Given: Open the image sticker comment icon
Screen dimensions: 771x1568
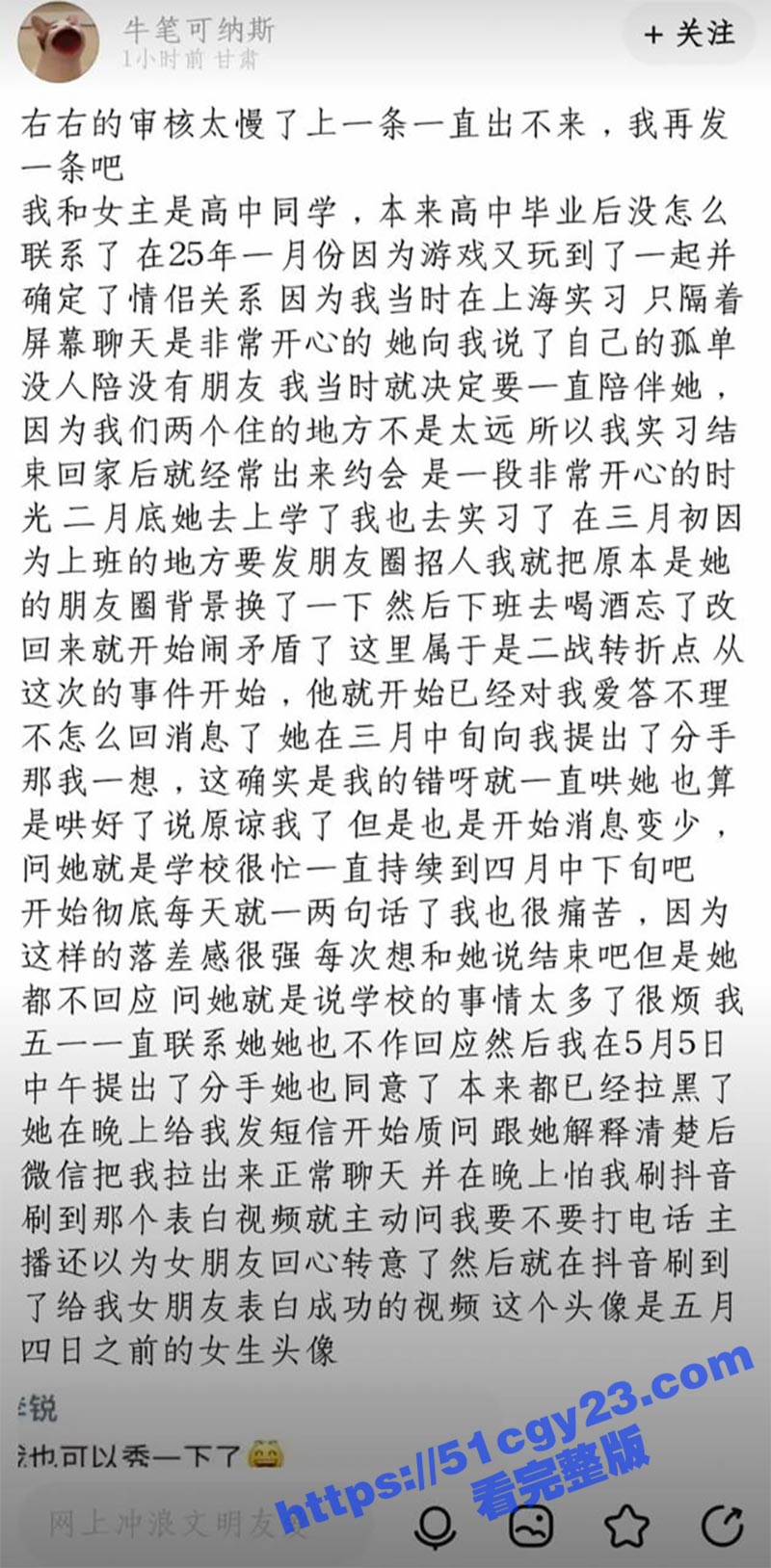Looking at the screenshot, I should tap(531, 1525).
